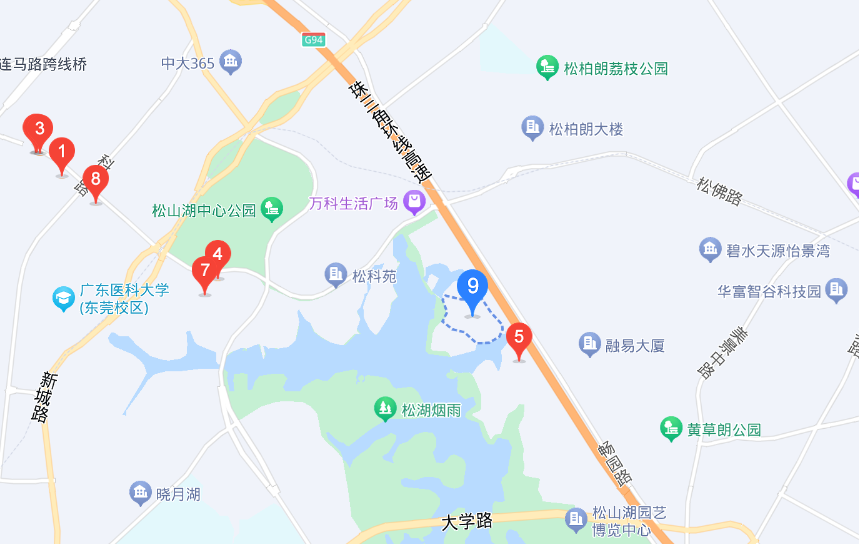Open the 松湖烟雨 scenic spot
The image size is (859, 544).
point(385,409)
